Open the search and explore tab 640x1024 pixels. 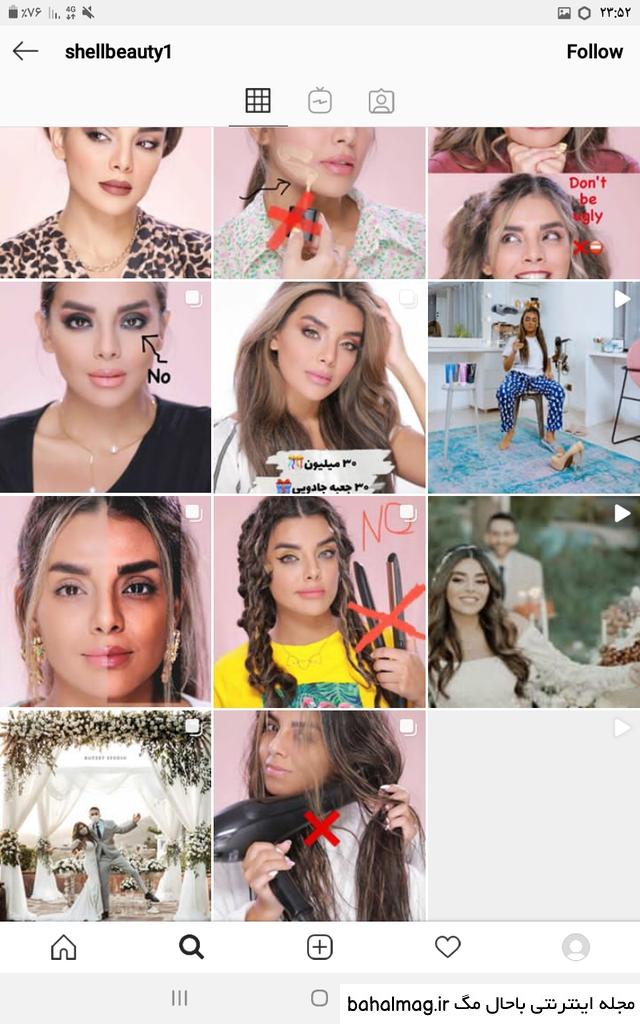coord(191,946)
